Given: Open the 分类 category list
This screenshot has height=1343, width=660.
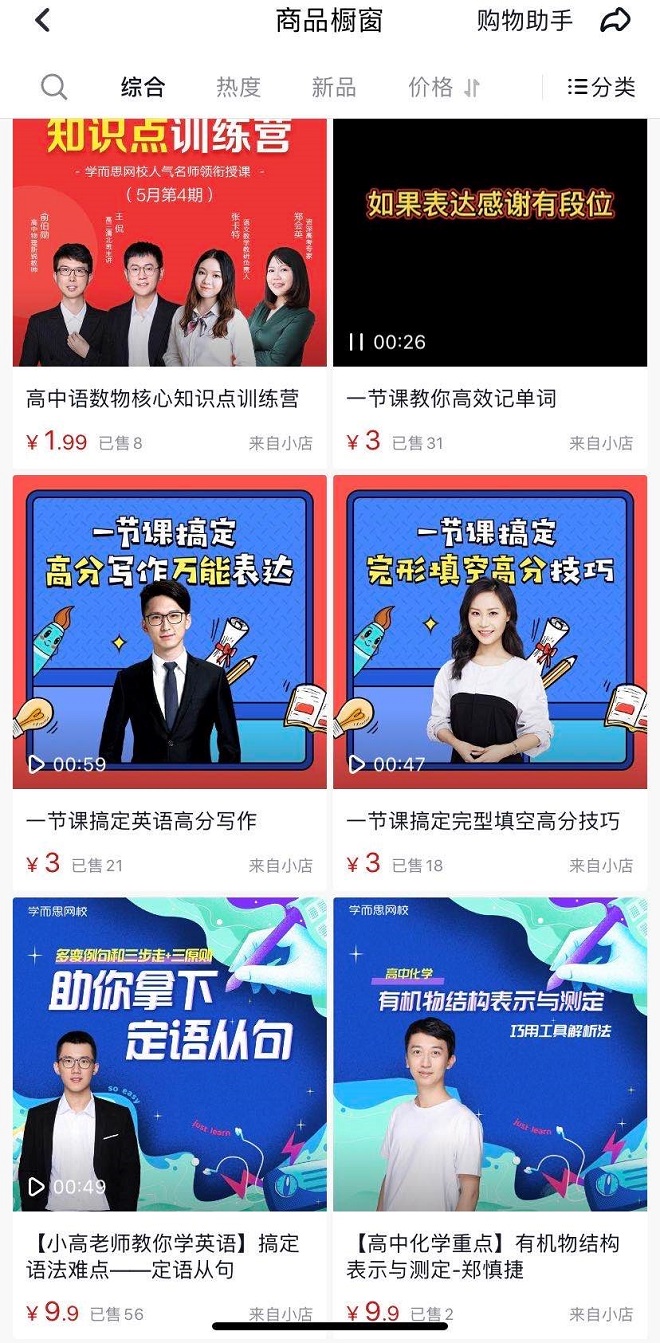Looking at the screenshot, I should pyautogui.click(x=601, y=87).
